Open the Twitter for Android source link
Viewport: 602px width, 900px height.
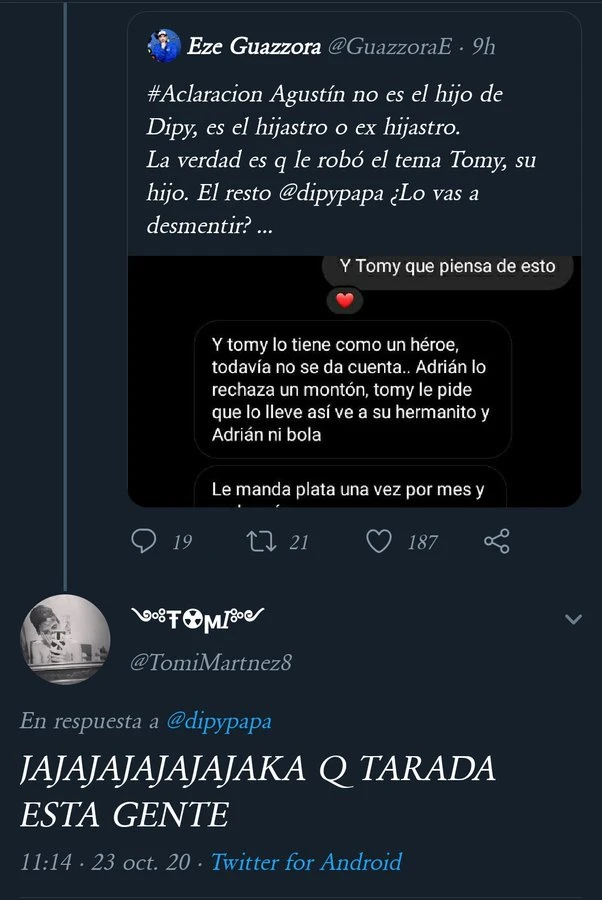pyautogui.click(x=306, y=862)
